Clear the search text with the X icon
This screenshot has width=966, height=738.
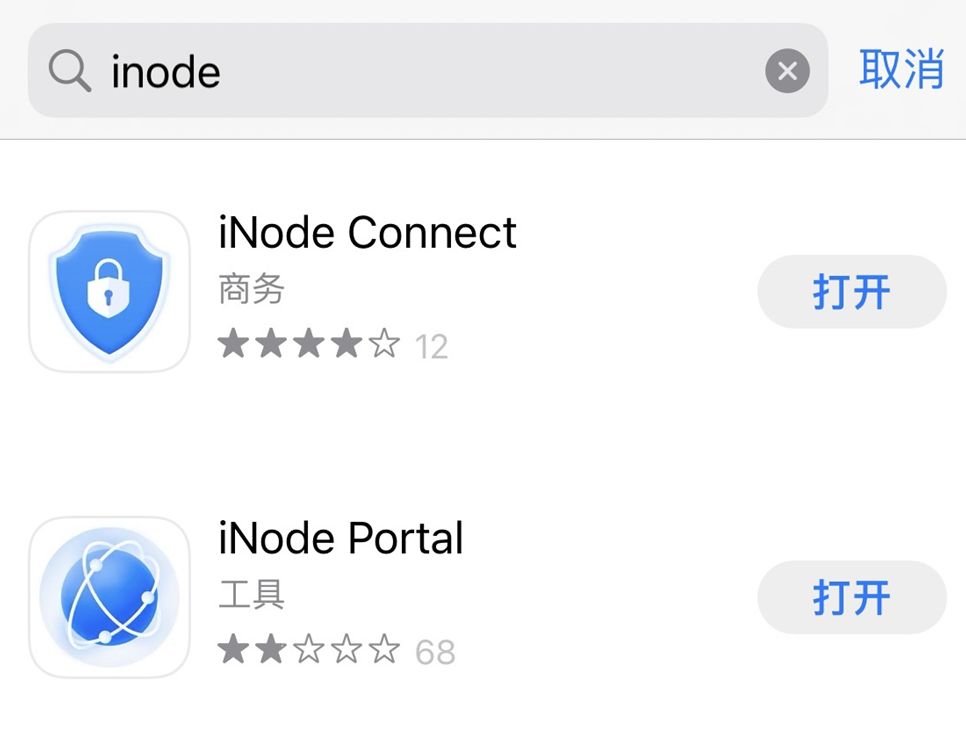pyautogui.click(x=787, y=72)
